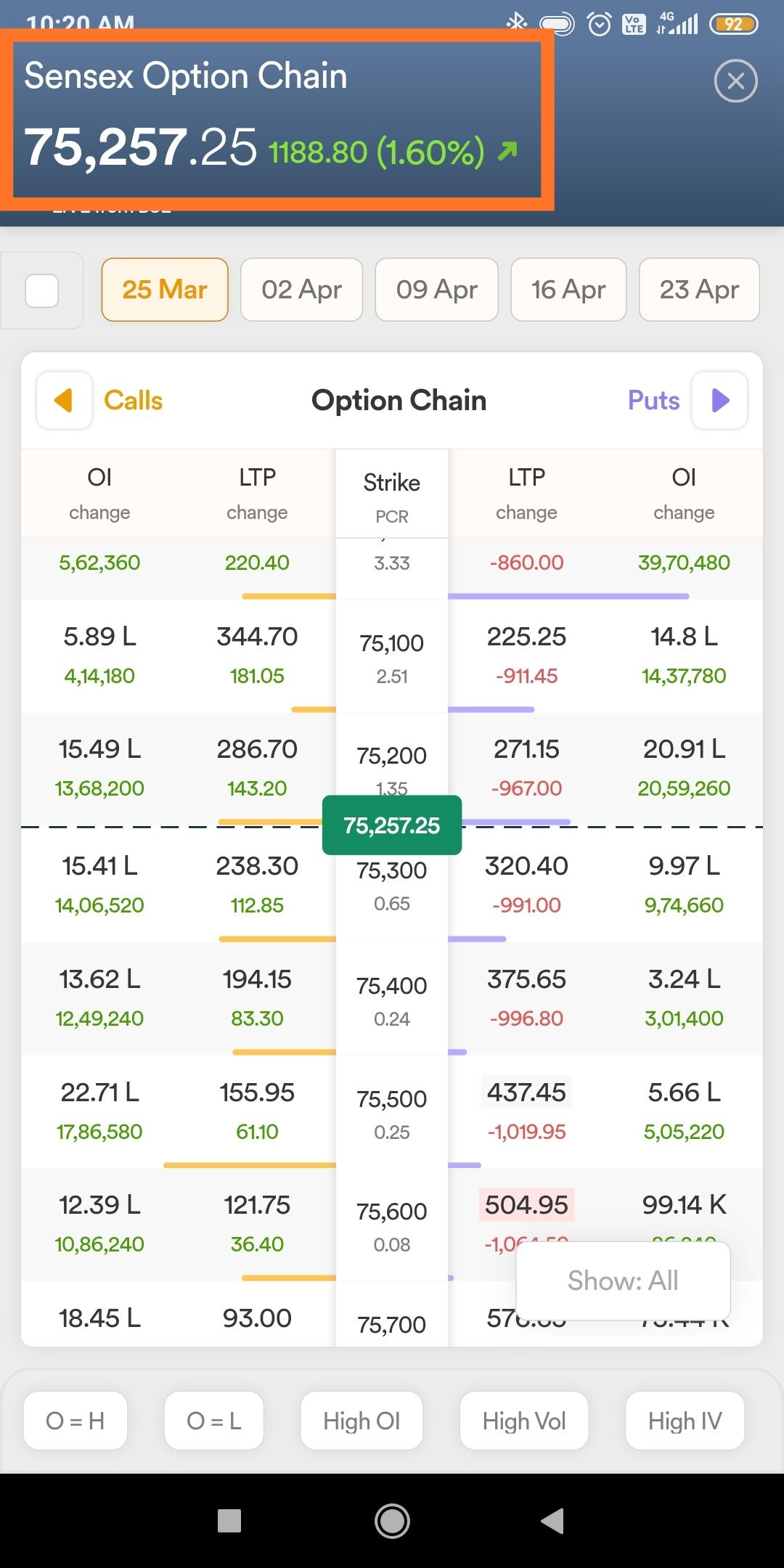Select the 02 Apr expiry

tap(301, 290)
